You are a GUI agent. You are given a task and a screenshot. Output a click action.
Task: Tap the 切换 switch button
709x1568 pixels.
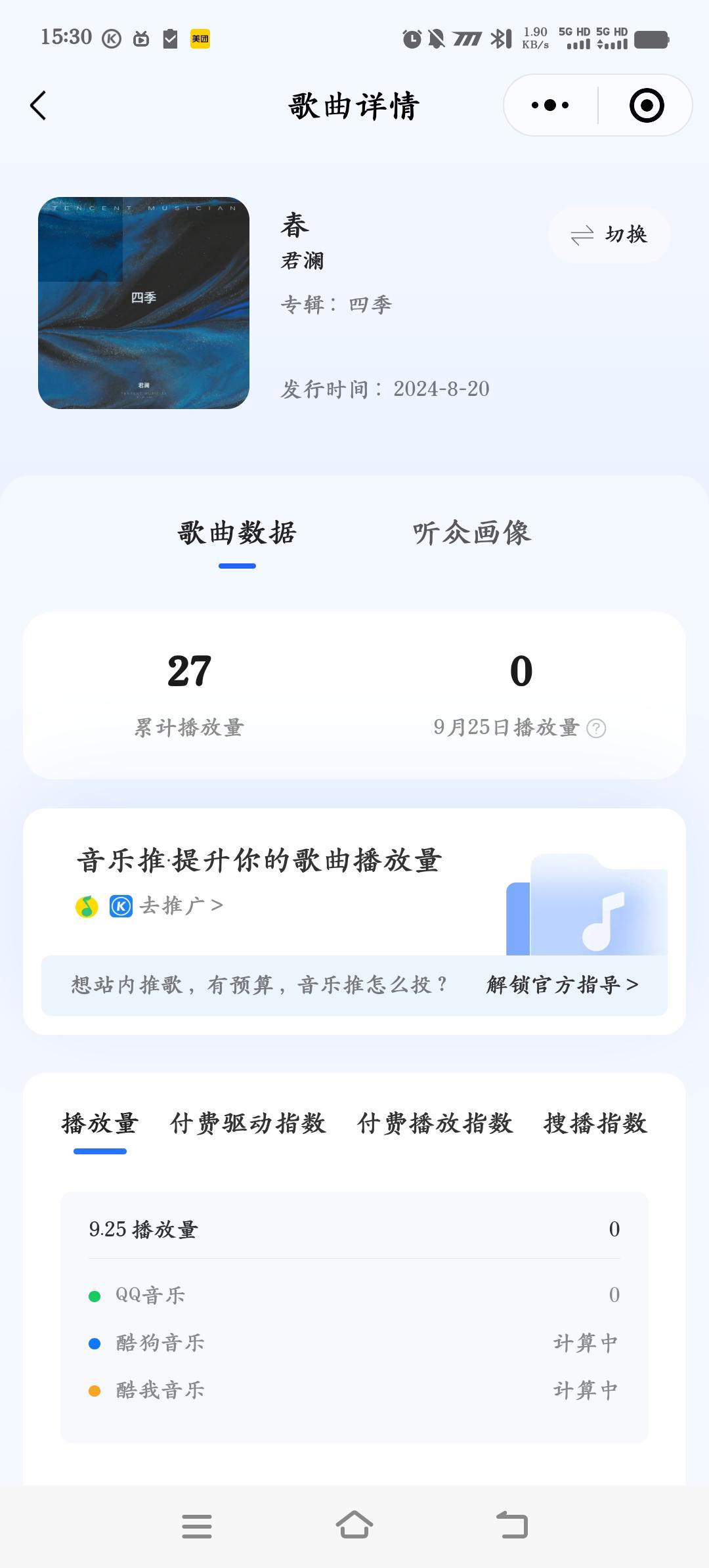tap(609, 235)
